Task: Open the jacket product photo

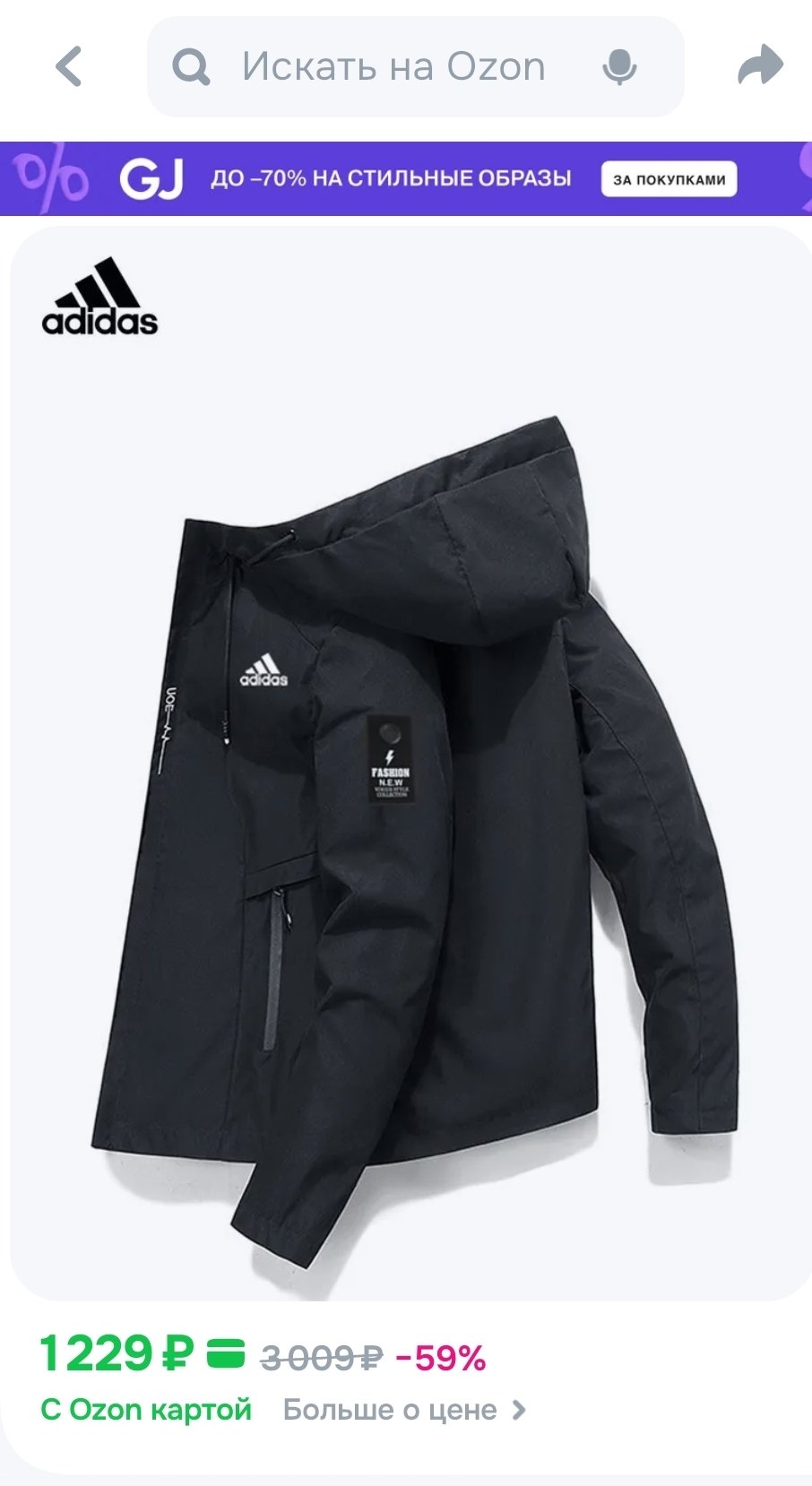Action: pos(412,807)
